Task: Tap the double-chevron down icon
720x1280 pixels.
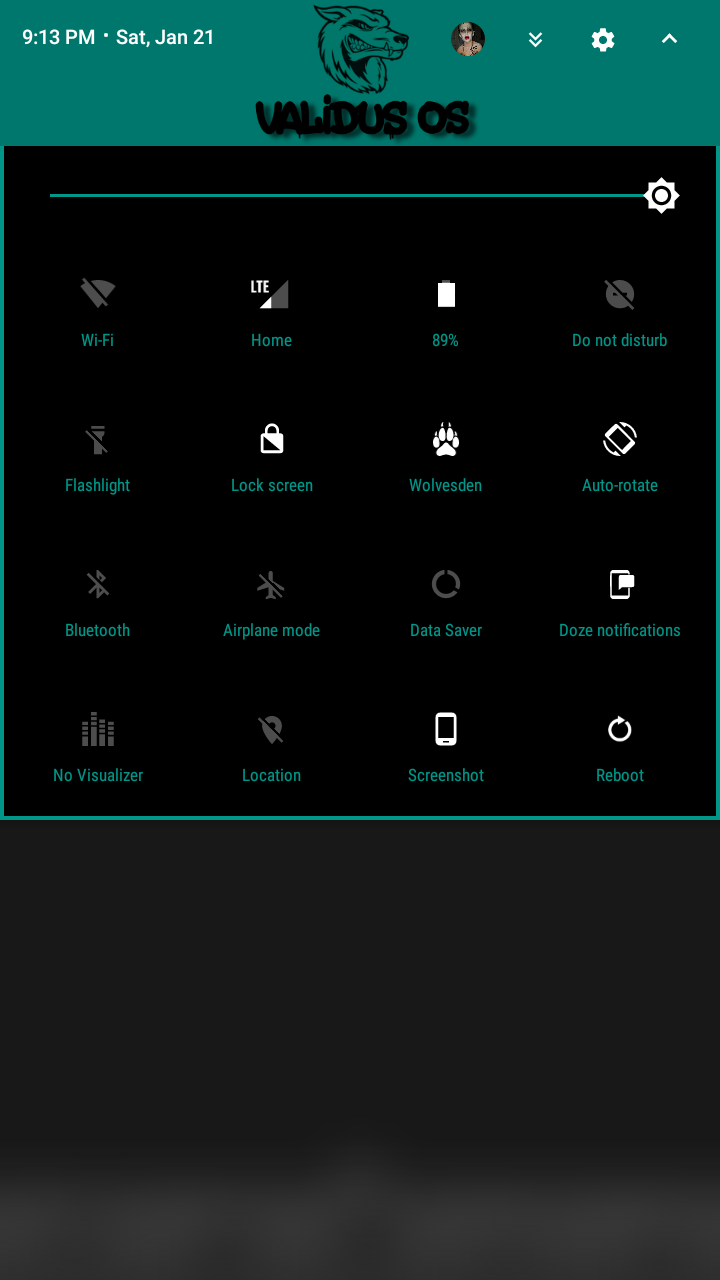Action: pyautogui.click(x=535, y=40)
